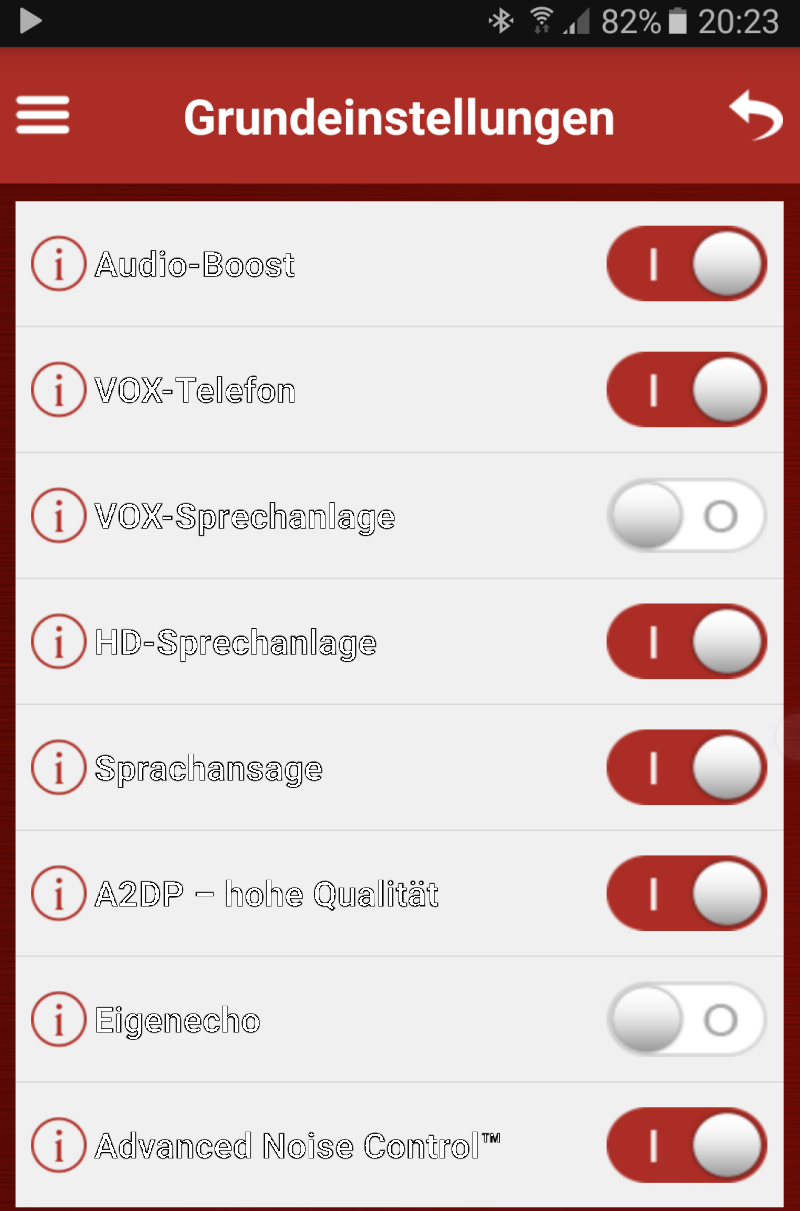This screenshot has height=1211, width=800.
Task: Disable A2DP – hohe Qualität
Action: point(686,894)
